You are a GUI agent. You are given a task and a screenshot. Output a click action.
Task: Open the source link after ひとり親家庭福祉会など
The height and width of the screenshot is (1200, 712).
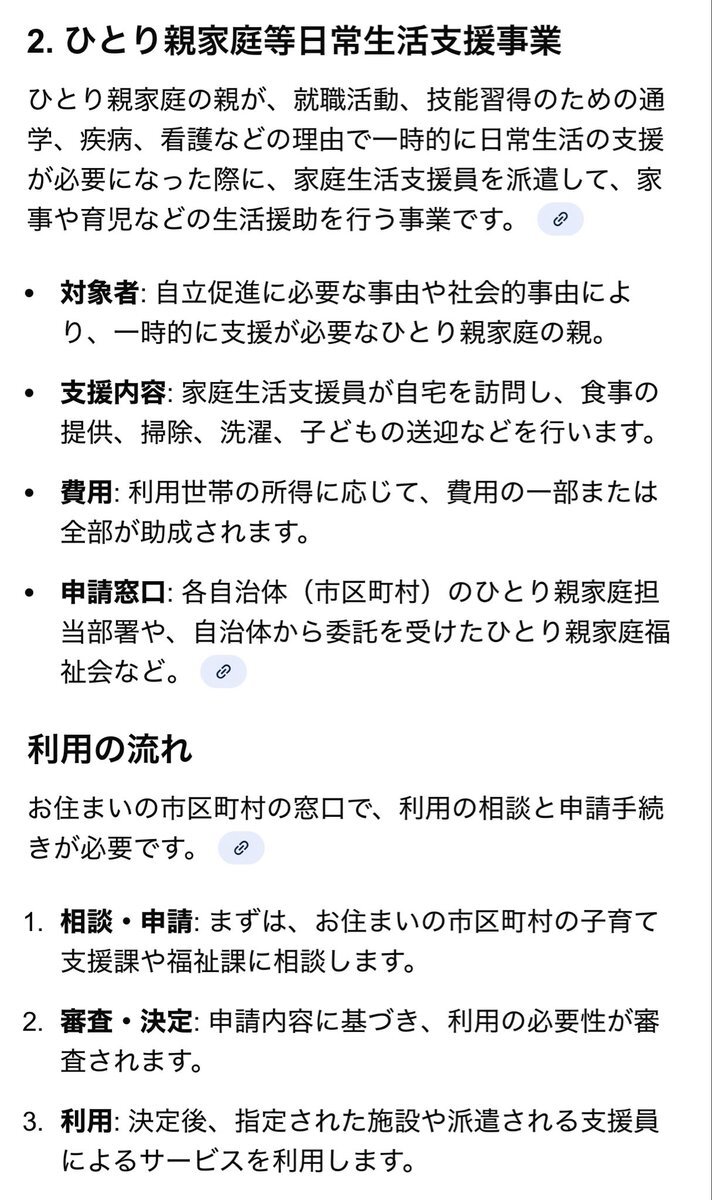click(x=223, y=671)
